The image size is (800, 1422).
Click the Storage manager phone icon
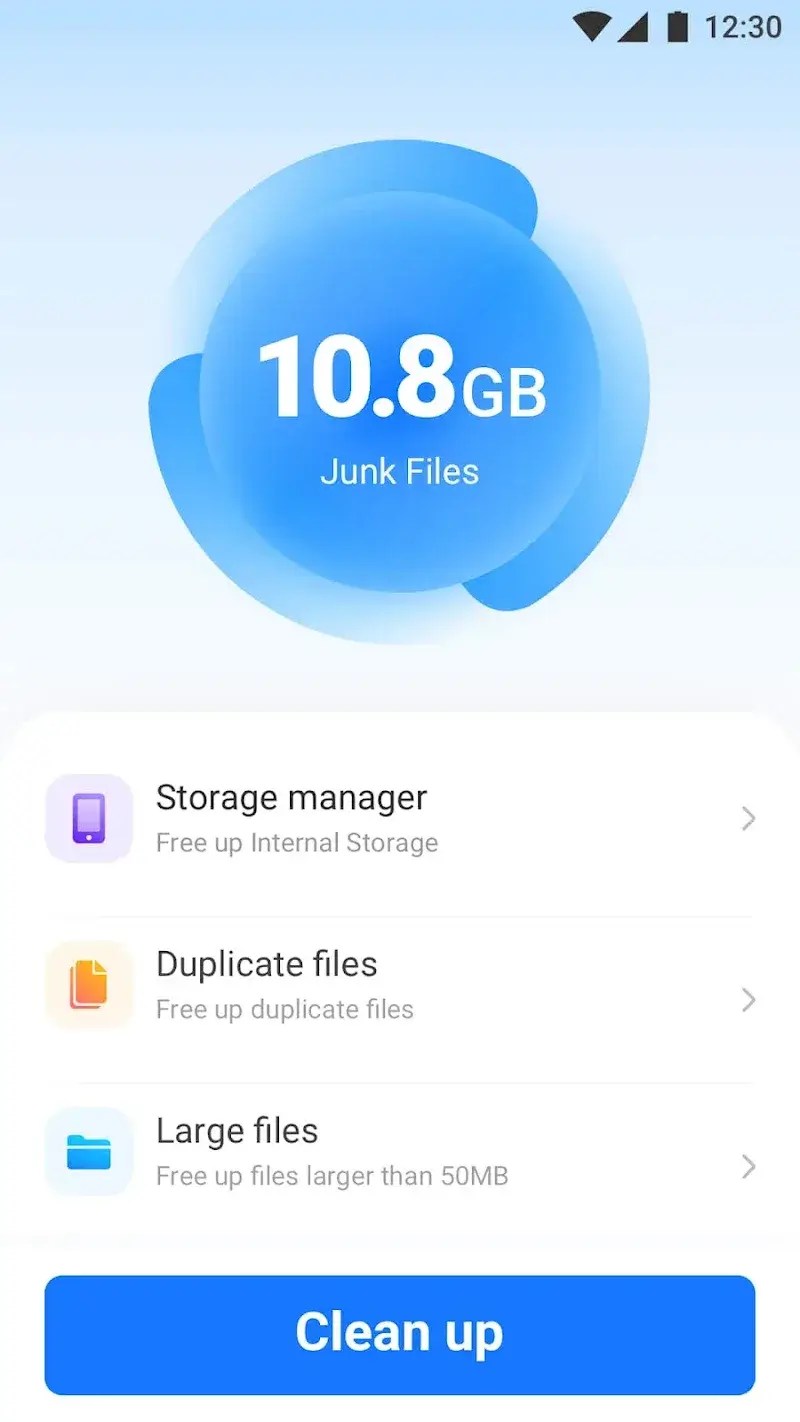click(x=89, y=818)
